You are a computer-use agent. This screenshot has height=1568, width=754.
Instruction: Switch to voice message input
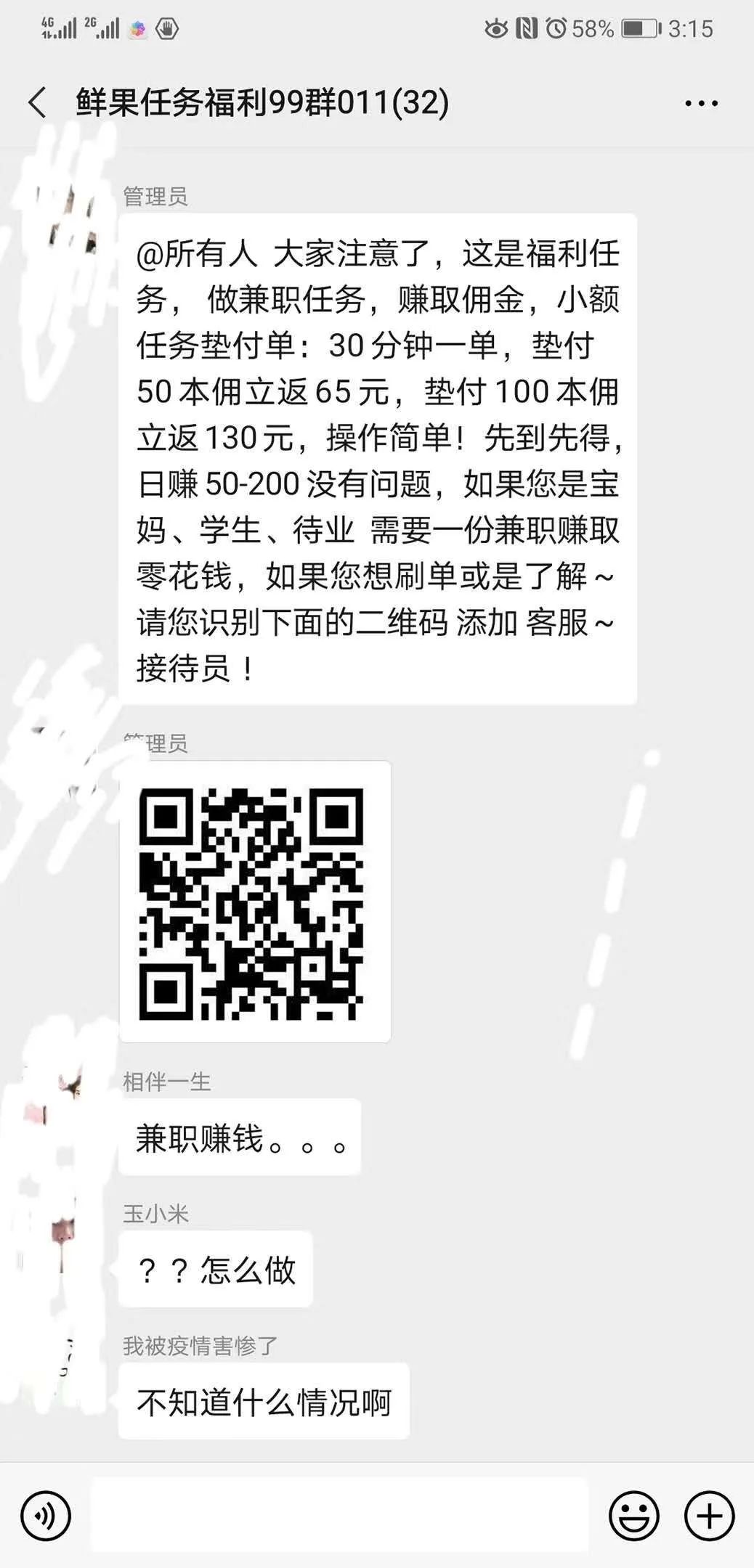[x=46, y=1516]
